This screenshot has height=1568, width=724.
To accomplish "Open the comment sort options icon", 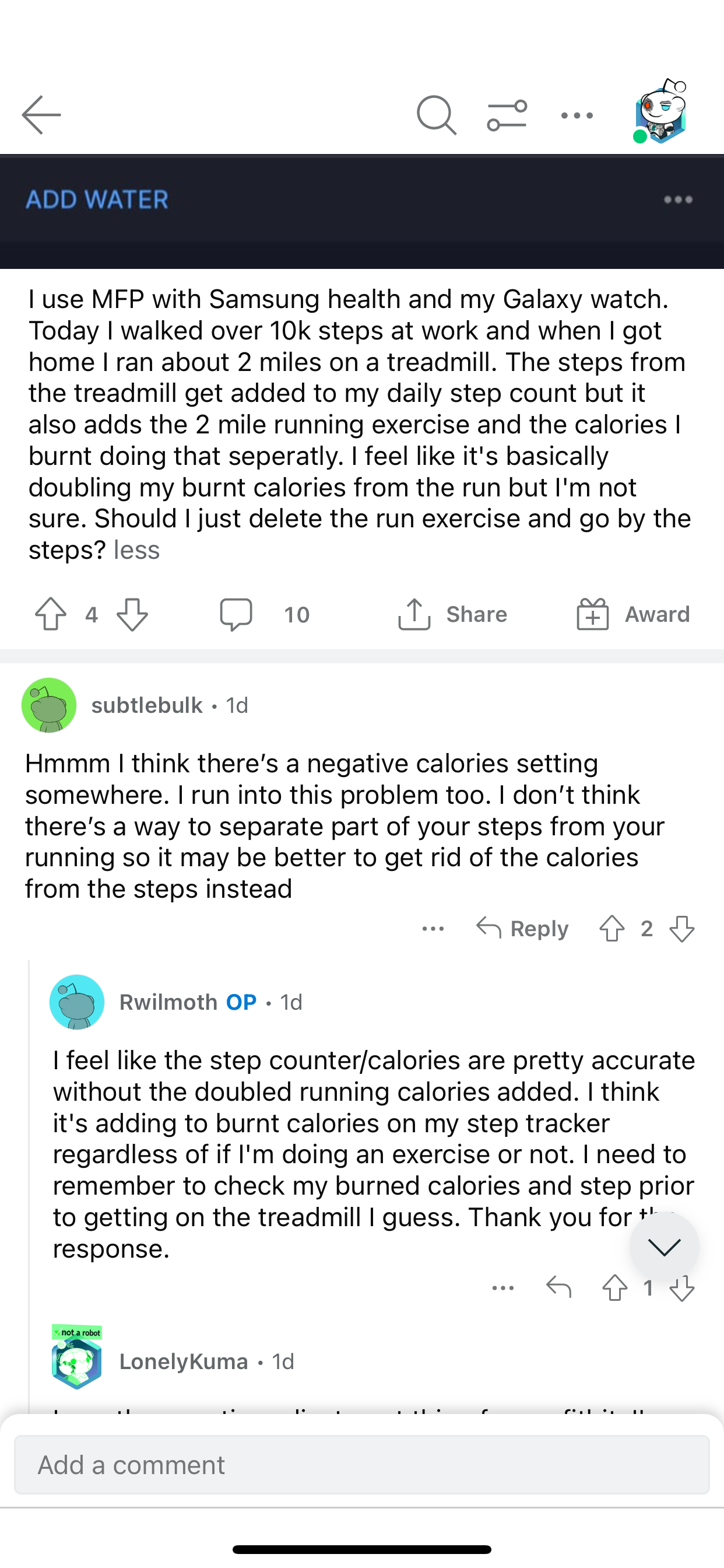I will pos(507,115).
